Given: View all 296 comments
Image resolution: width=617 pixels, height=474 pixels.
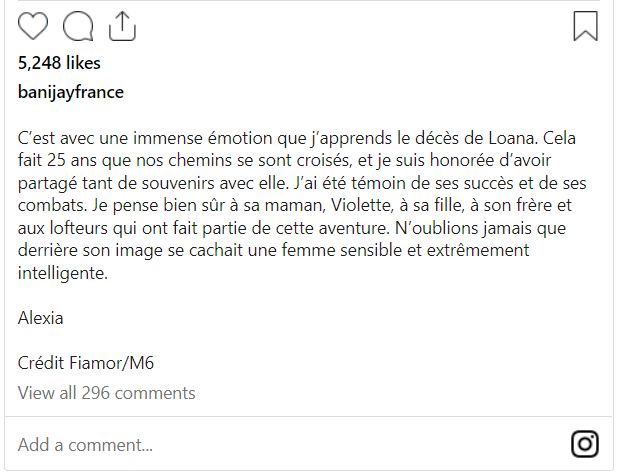Looking at the screenshot, I should coord(107,393).
